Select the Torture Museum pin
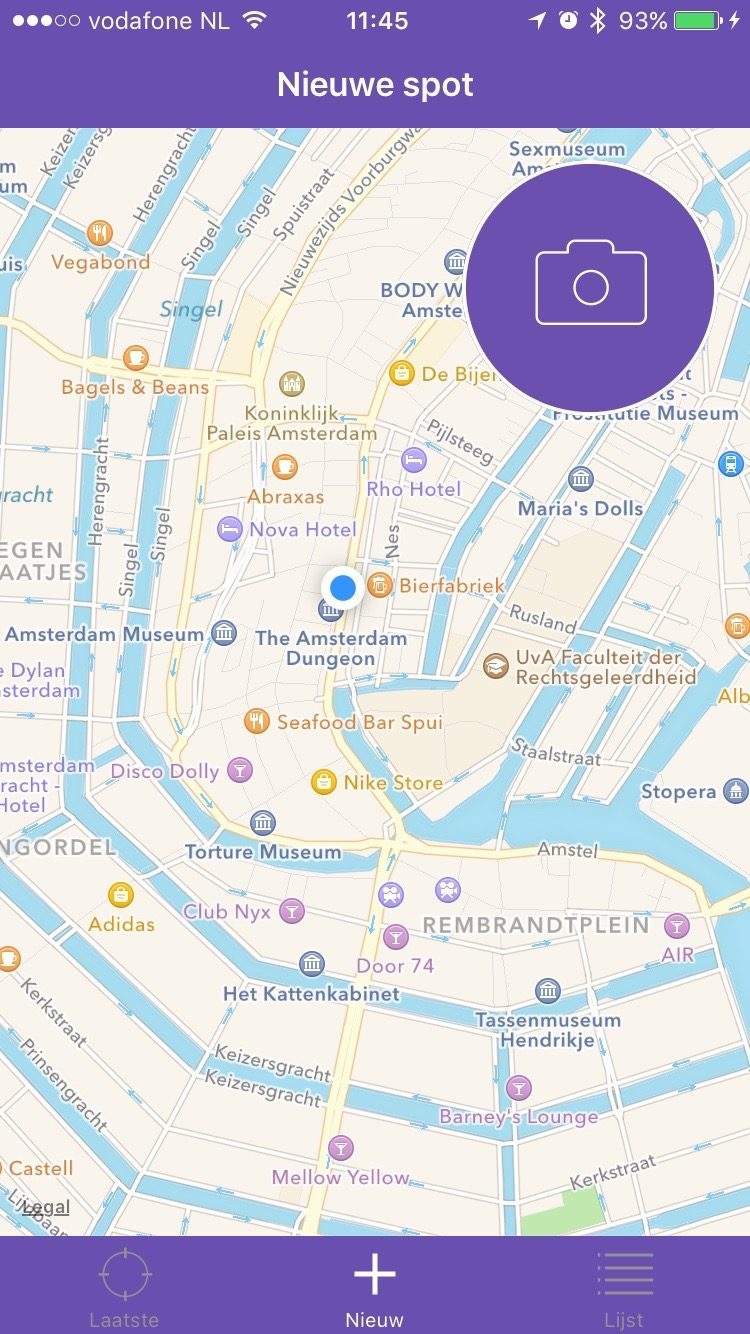 263,823
